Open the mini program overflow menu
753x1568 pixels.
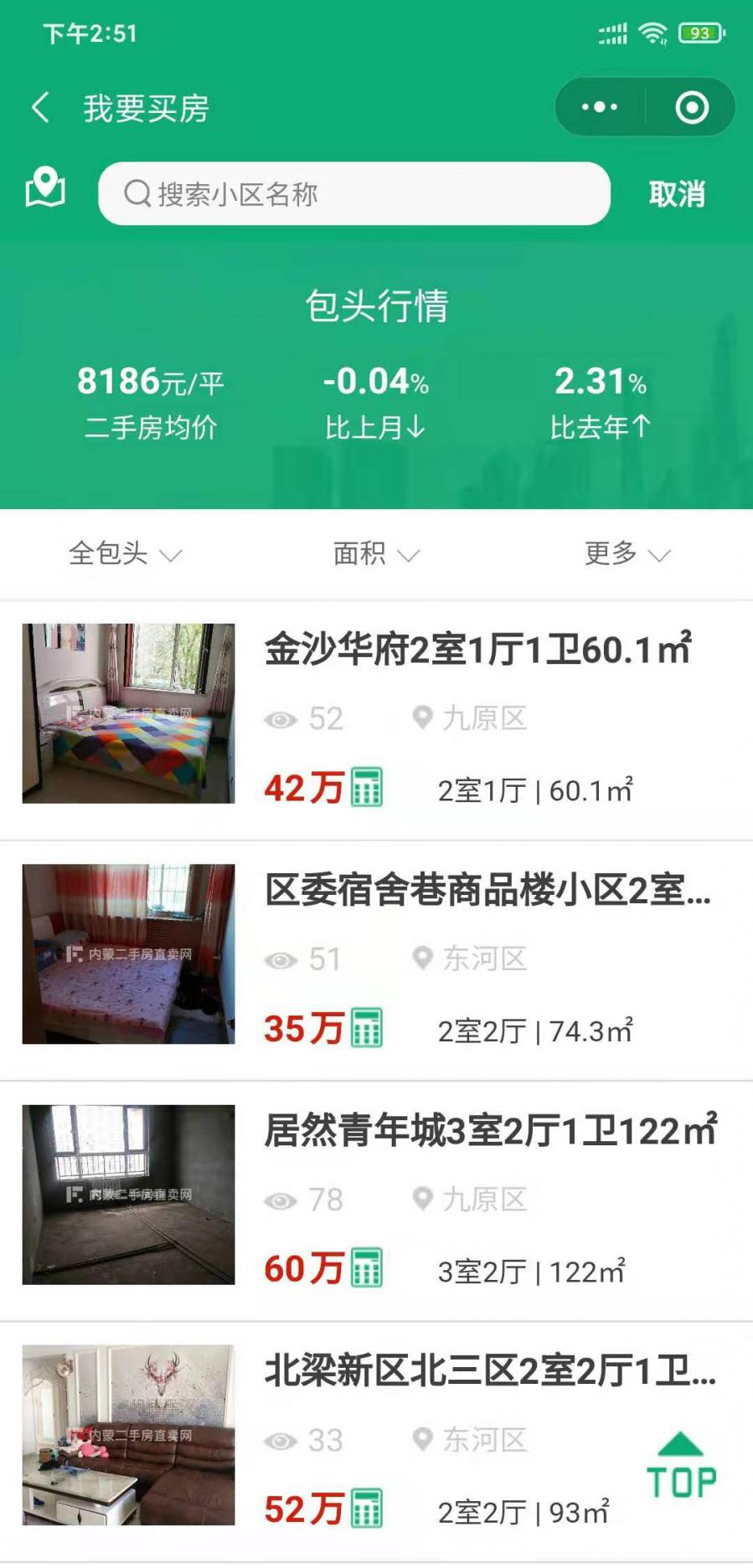600,107
